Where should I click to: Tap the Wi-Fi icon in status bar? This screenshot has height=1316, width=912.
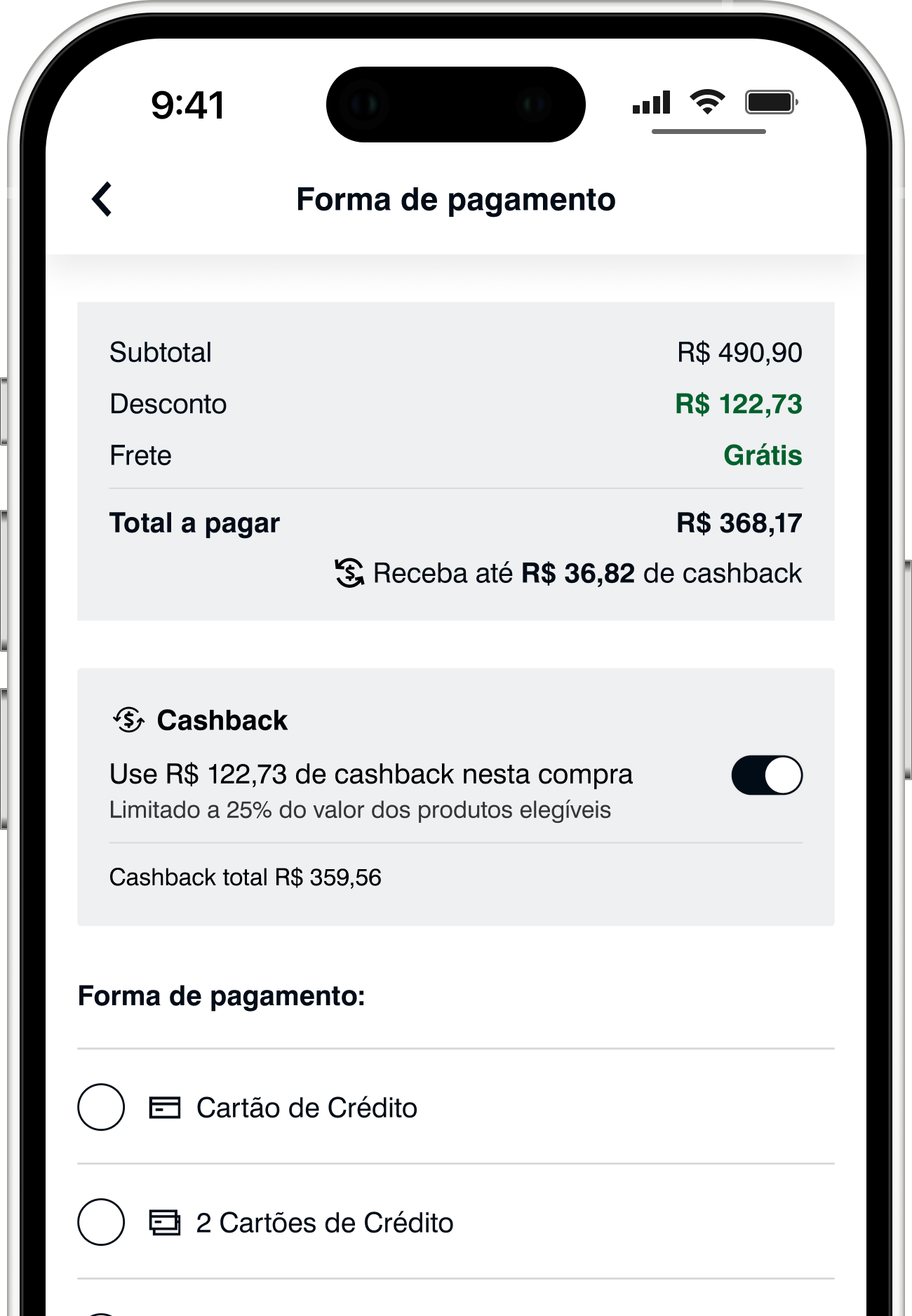coord(706,102)
